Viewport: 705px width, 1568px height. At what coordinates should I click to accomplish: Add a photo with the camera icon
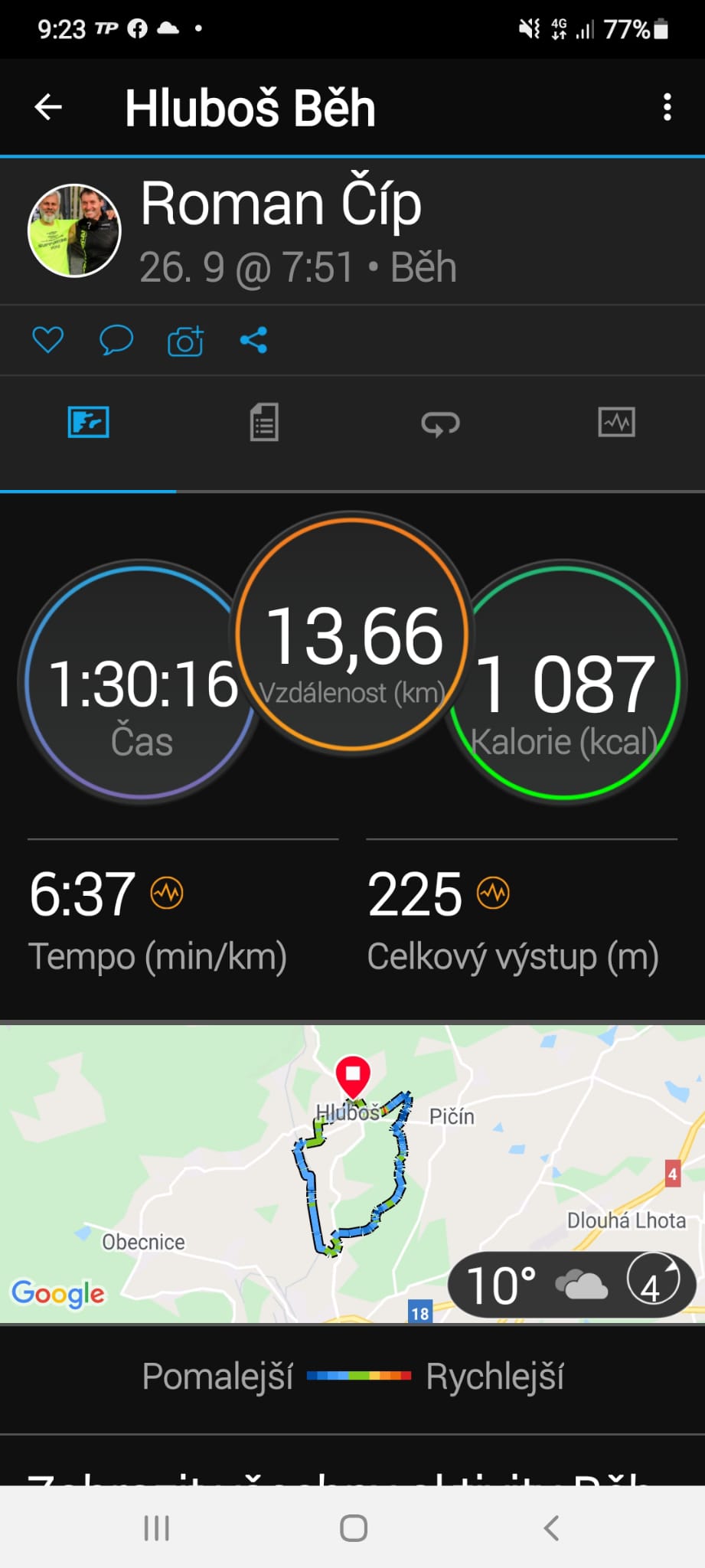[185, 341]
